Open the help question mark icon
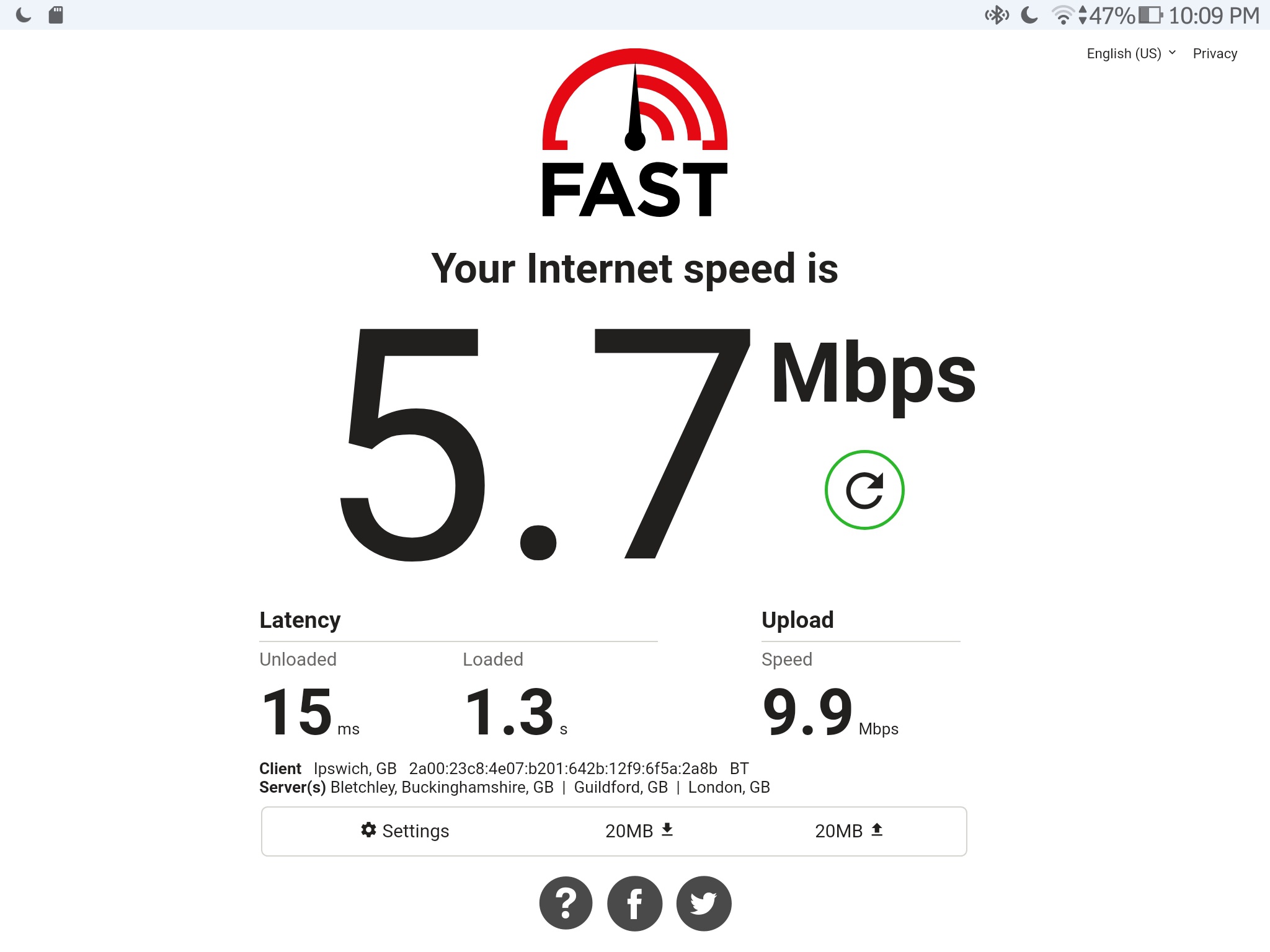Image resolution: width=1270 pixels, height=952 pixels. coord(566,903)
